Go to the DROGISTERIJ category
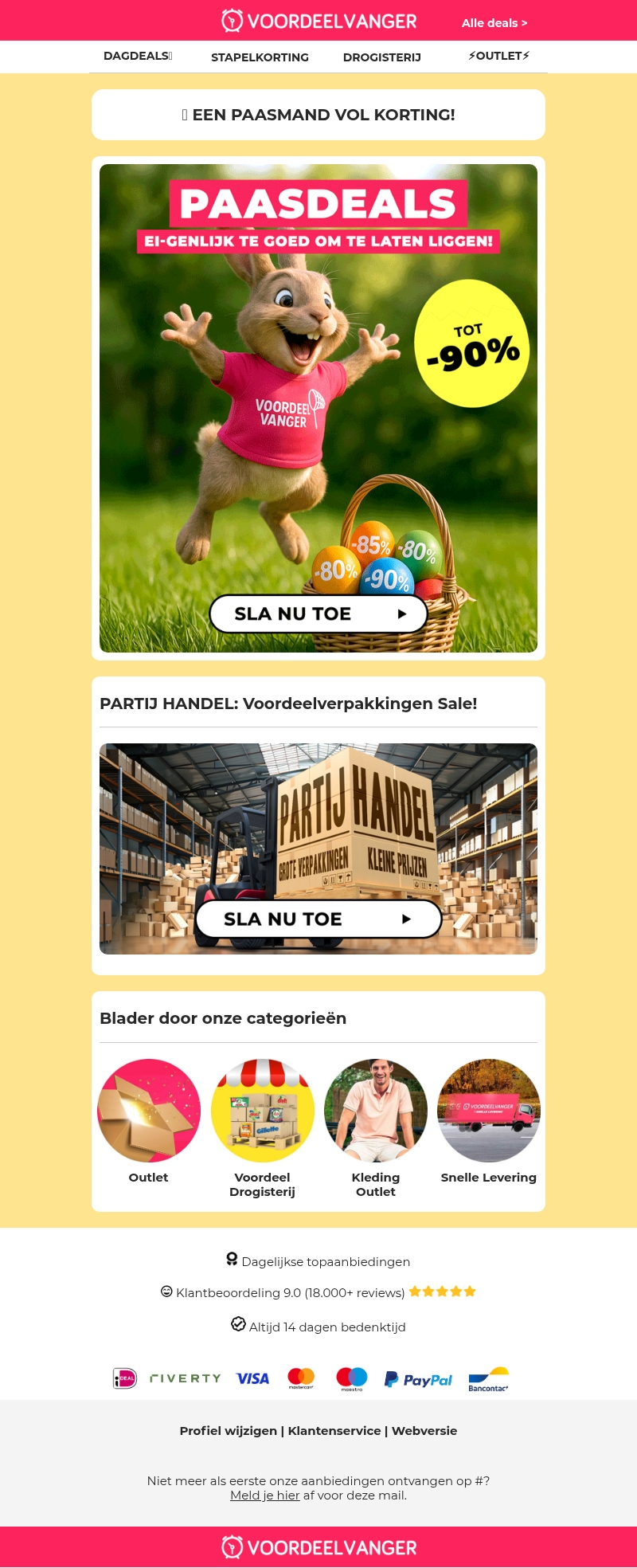The image size is (637, 1568). pos(381,57)
